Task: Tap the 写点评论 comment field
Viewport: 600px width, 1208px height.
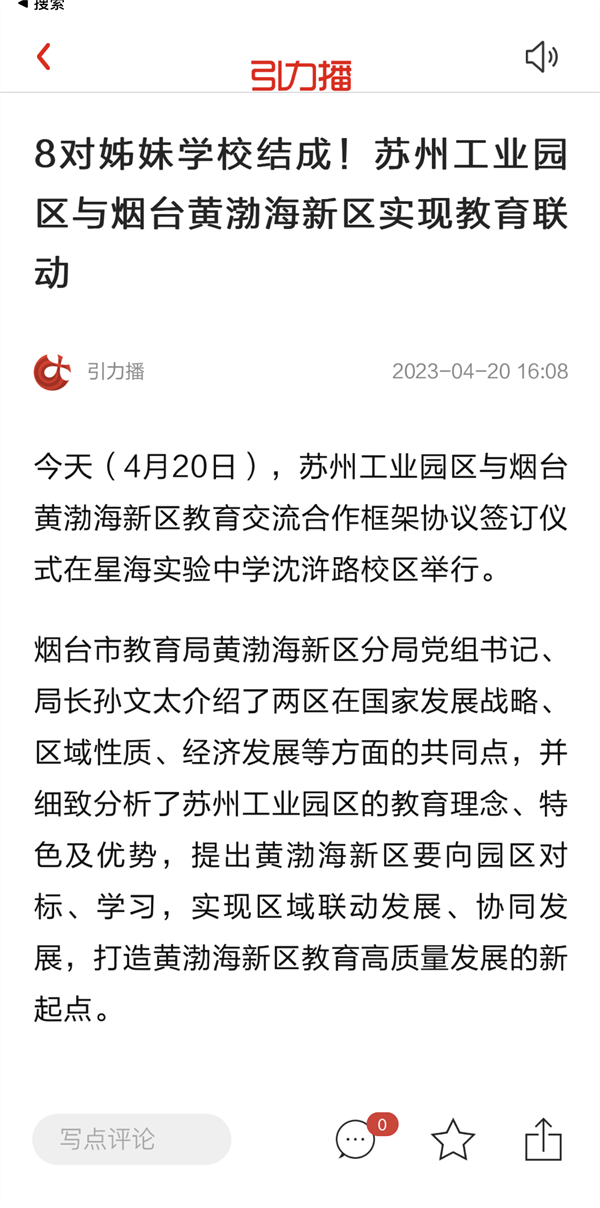Action: click(x=132, y=1139)
